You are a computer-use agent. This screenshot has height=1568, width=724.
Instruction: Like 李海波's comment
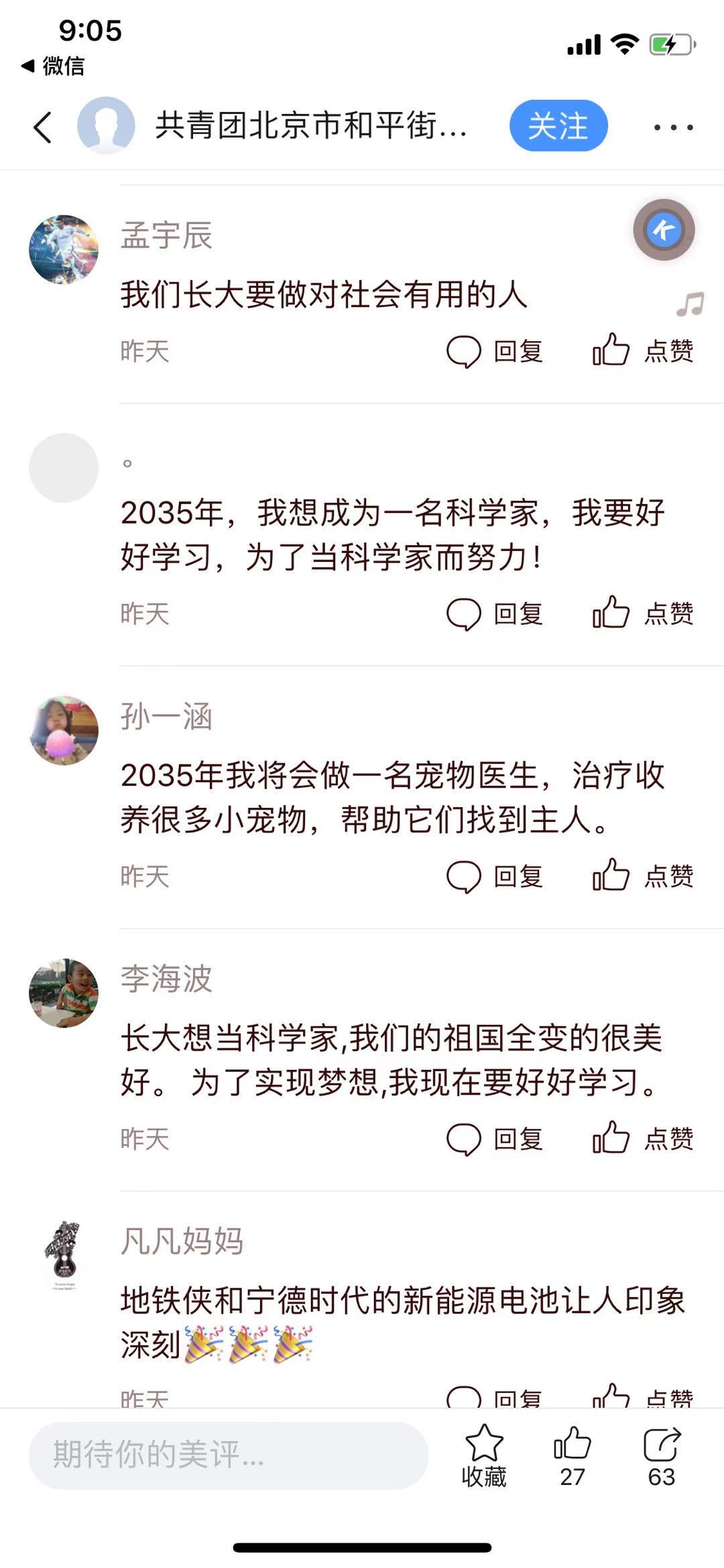642,1138
